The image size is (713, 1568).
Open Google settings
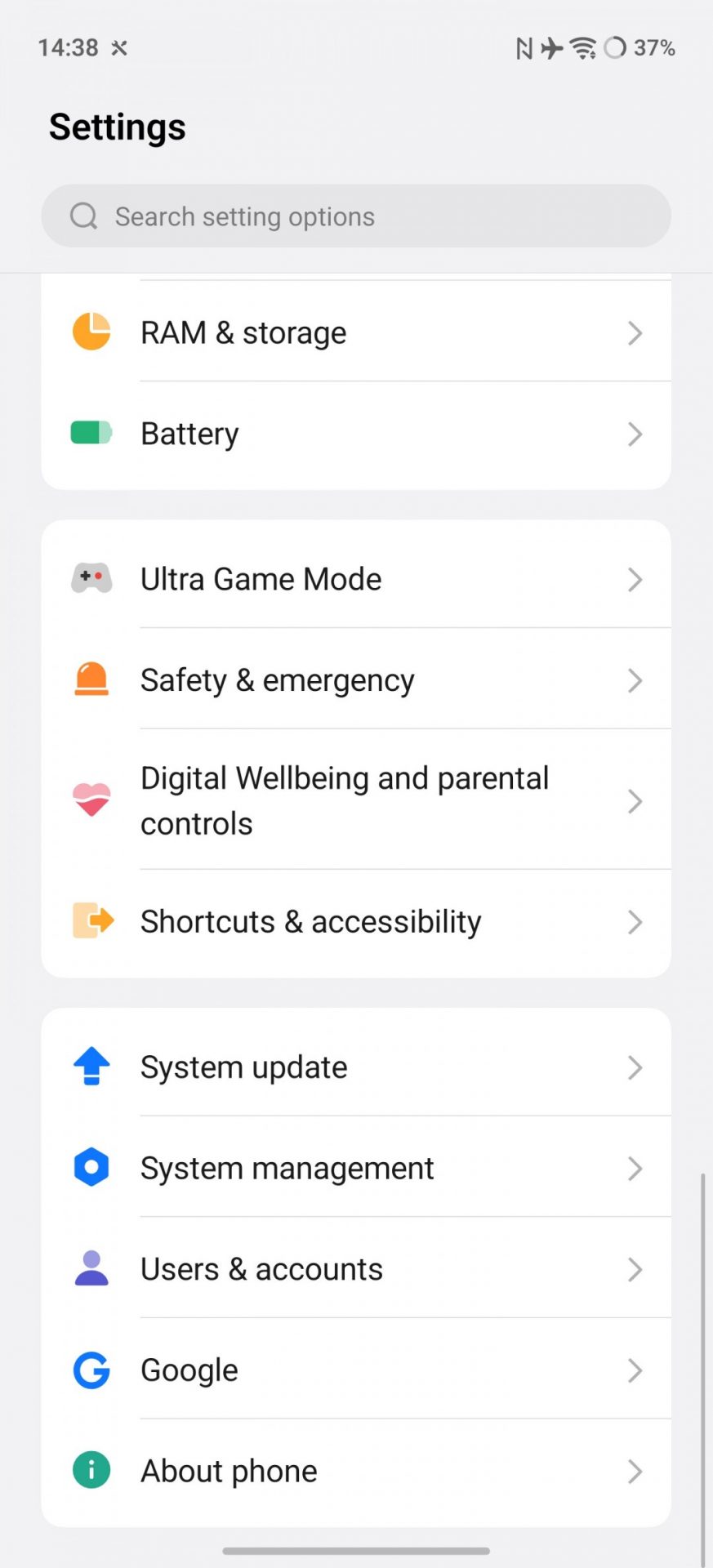point(356,1370)
